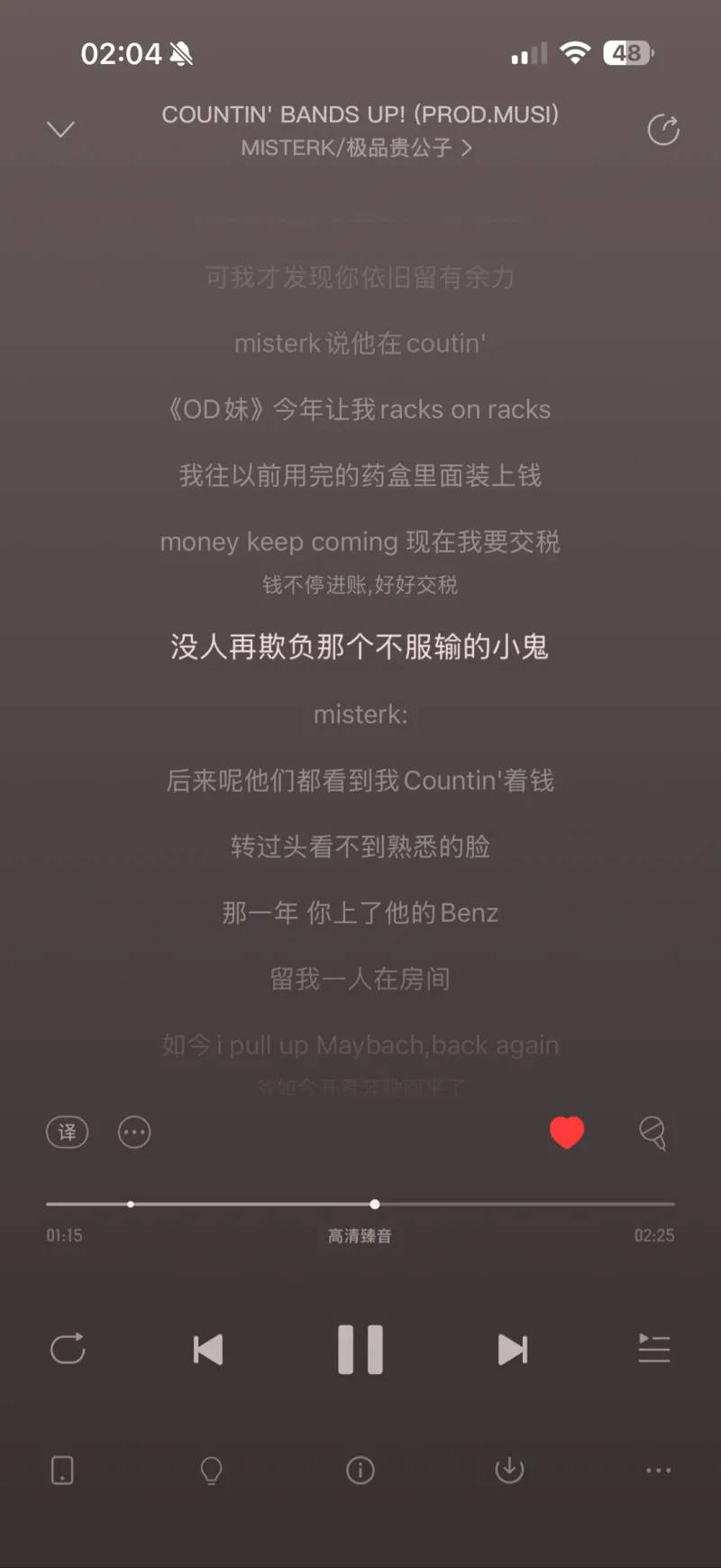Screen dimensions: 721x1568
Task: Change the repeat mode
Action: click(x=68, y=1349)
